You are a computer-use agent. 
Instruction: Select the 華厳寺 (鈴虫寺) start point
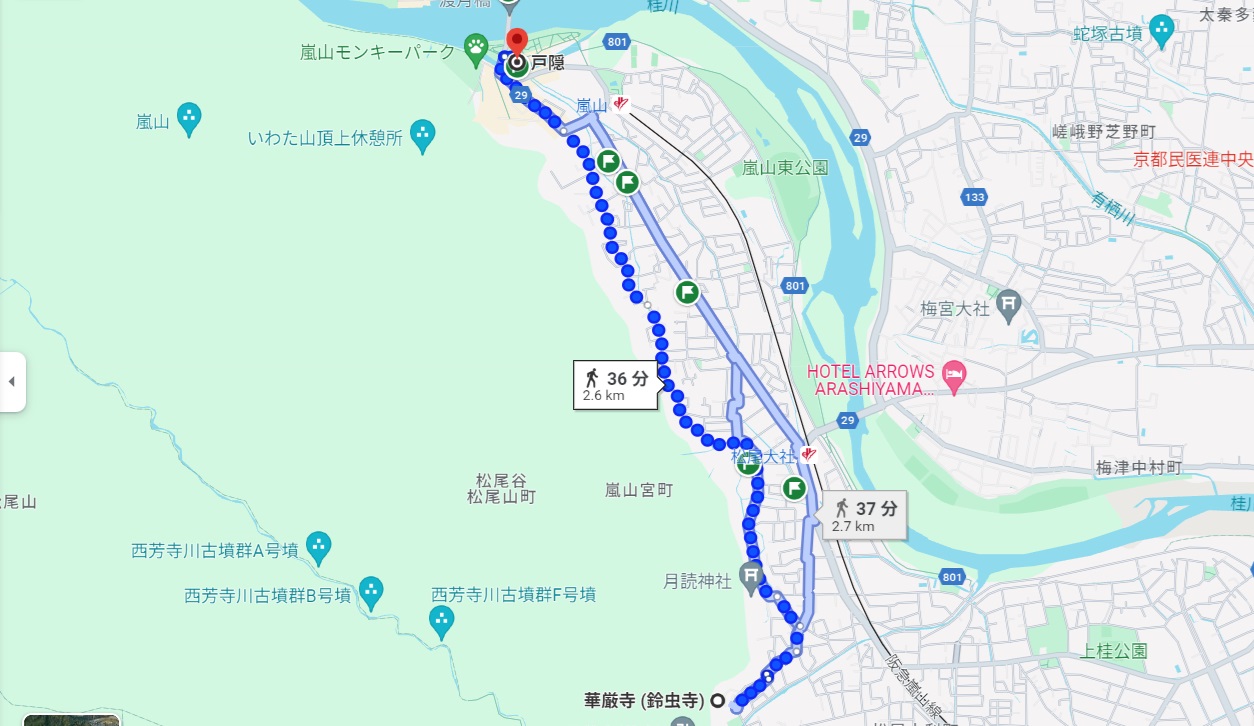click(x=716, y=700)
